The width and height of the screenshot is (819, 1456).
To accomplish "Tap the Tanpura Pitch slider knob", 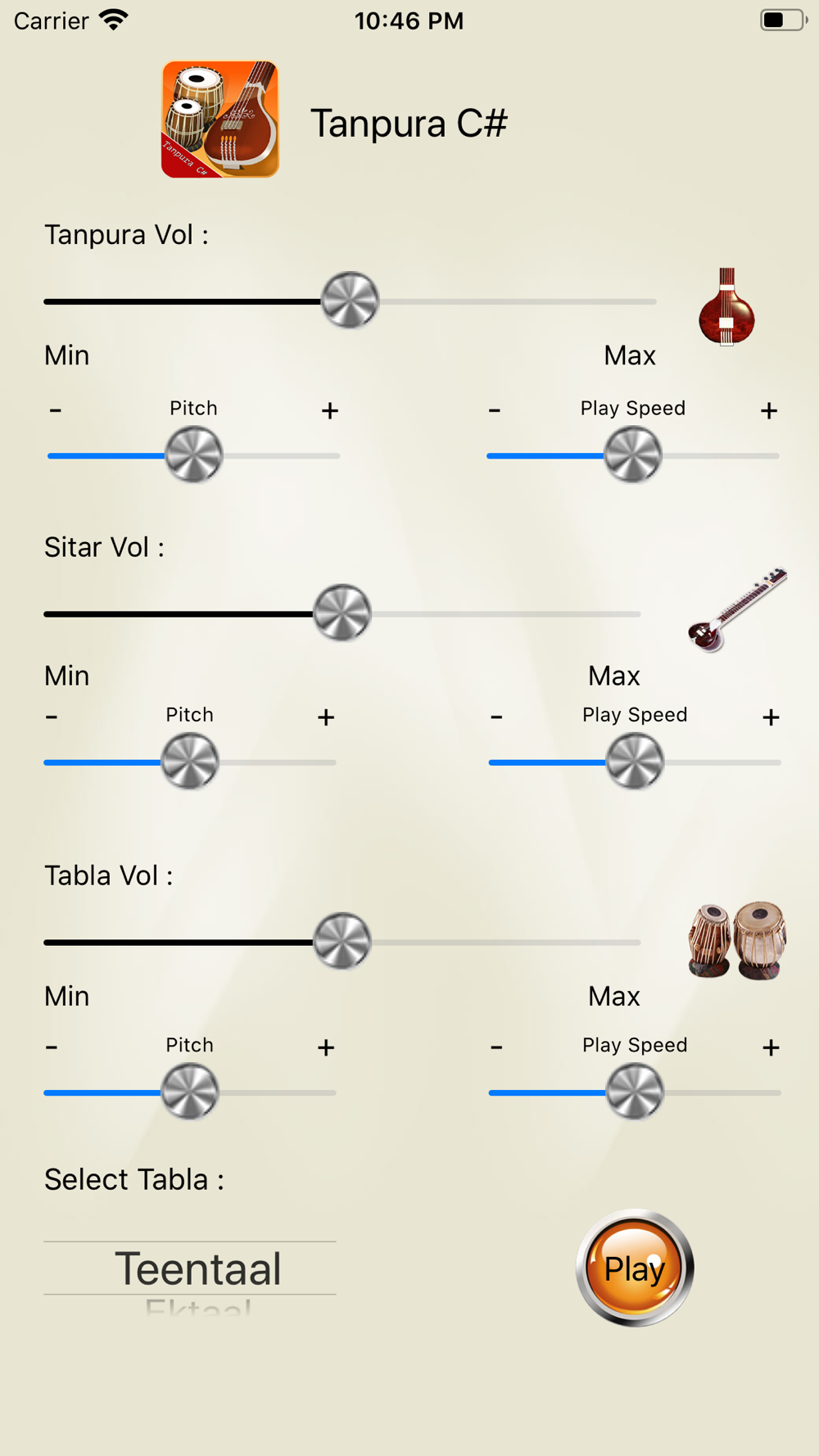I will (x=194, y=455).
